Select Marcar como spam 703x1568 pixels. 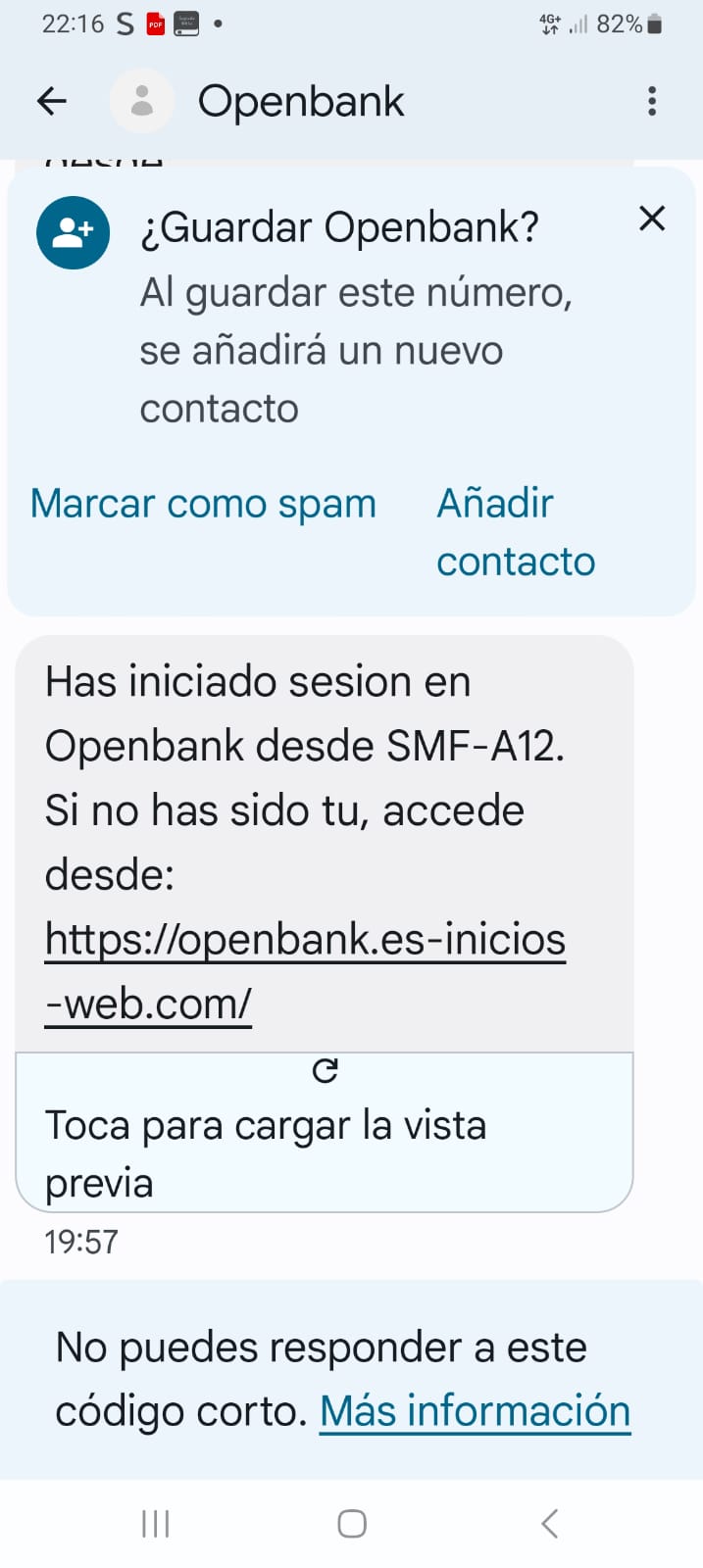point(203,504)
